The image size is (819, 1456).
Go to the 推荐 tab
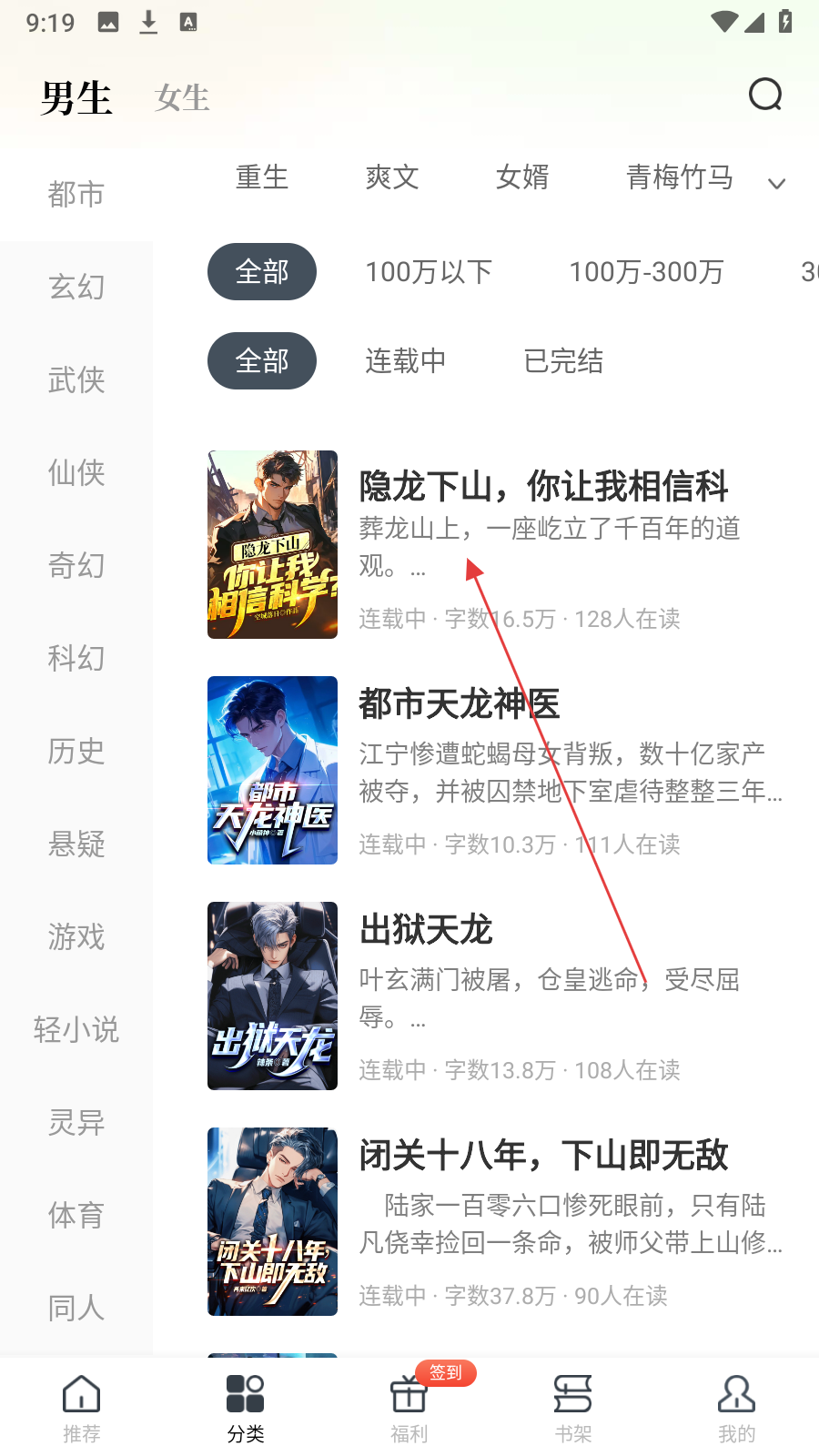[82, 1408]
